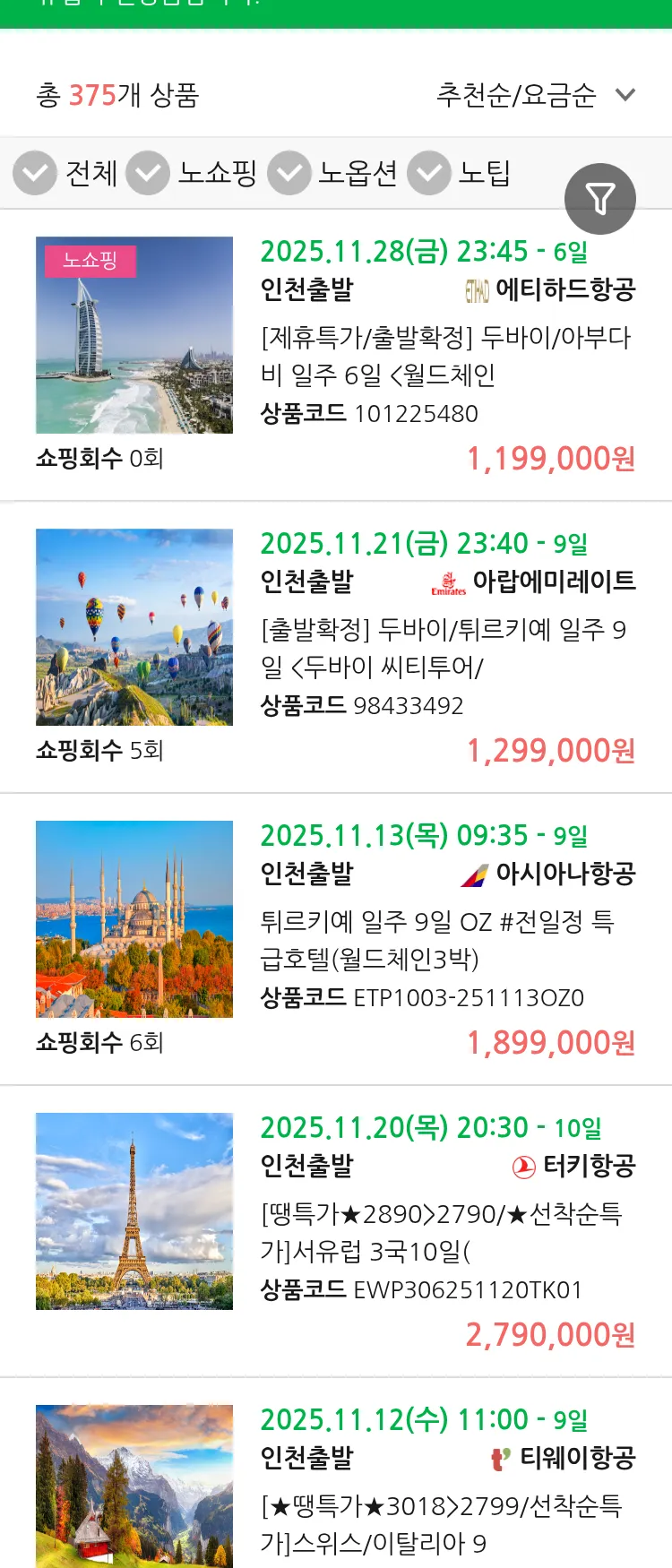Check the 노팁 filter option
Viewport: 672px width, 1568px height.
[x=429, y=173]
